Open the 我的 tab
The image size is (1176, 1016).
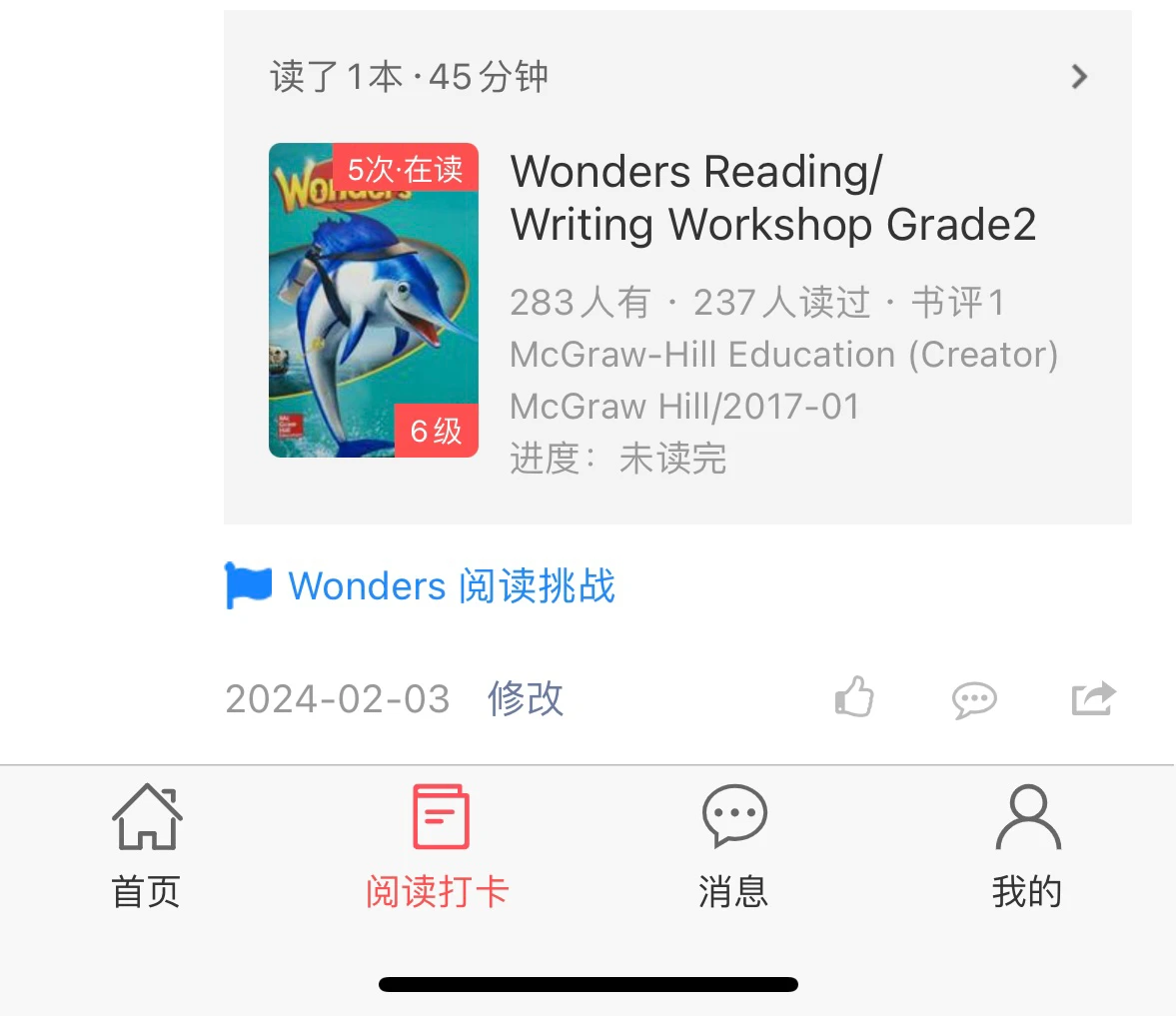pos(1027,846)
